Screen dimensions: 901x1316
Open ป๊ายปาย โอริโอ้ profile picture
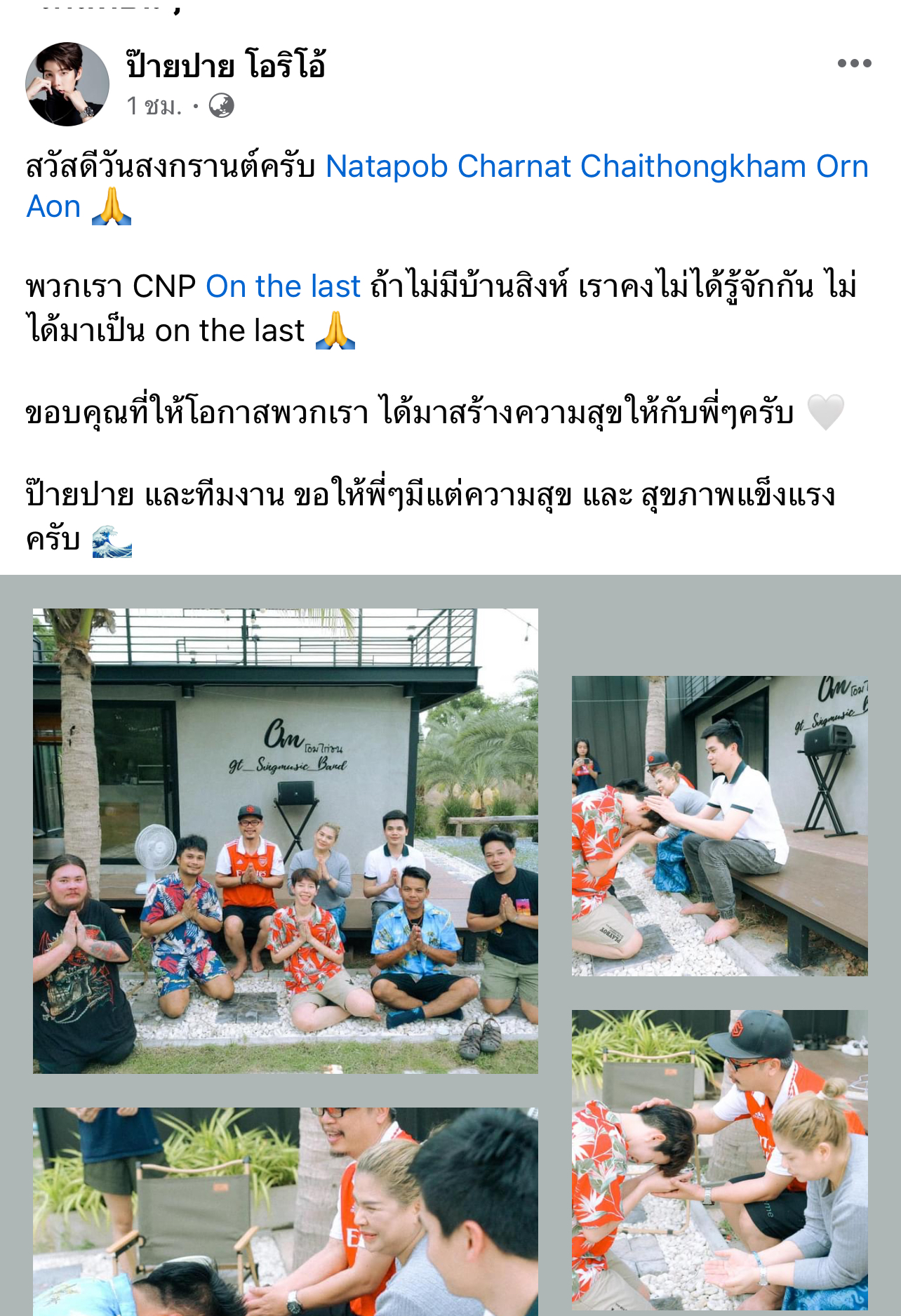tap(67, 84)
